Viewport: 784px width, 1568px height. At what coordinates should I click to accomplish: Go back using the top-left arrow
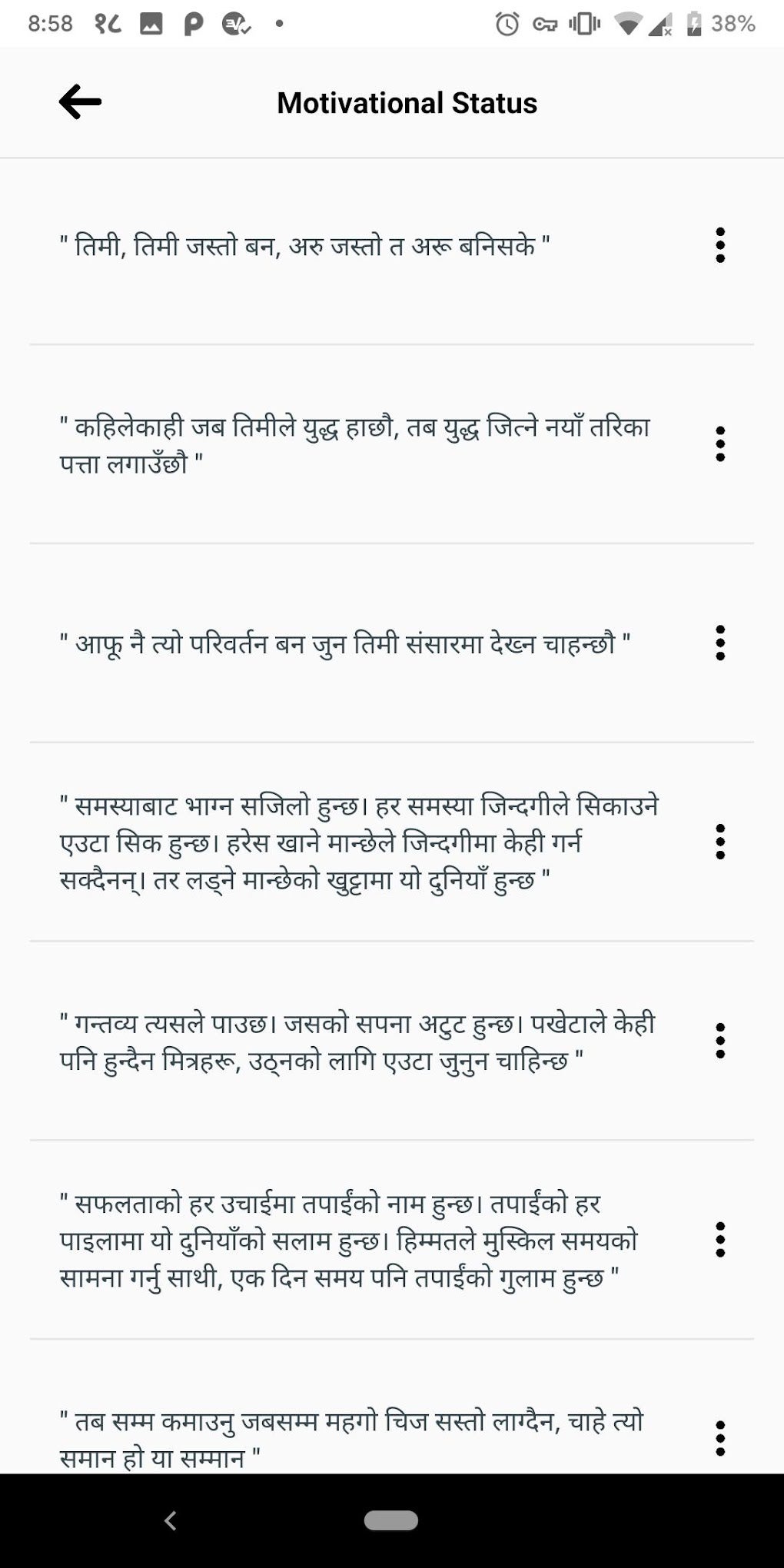(x=80, y=102)
